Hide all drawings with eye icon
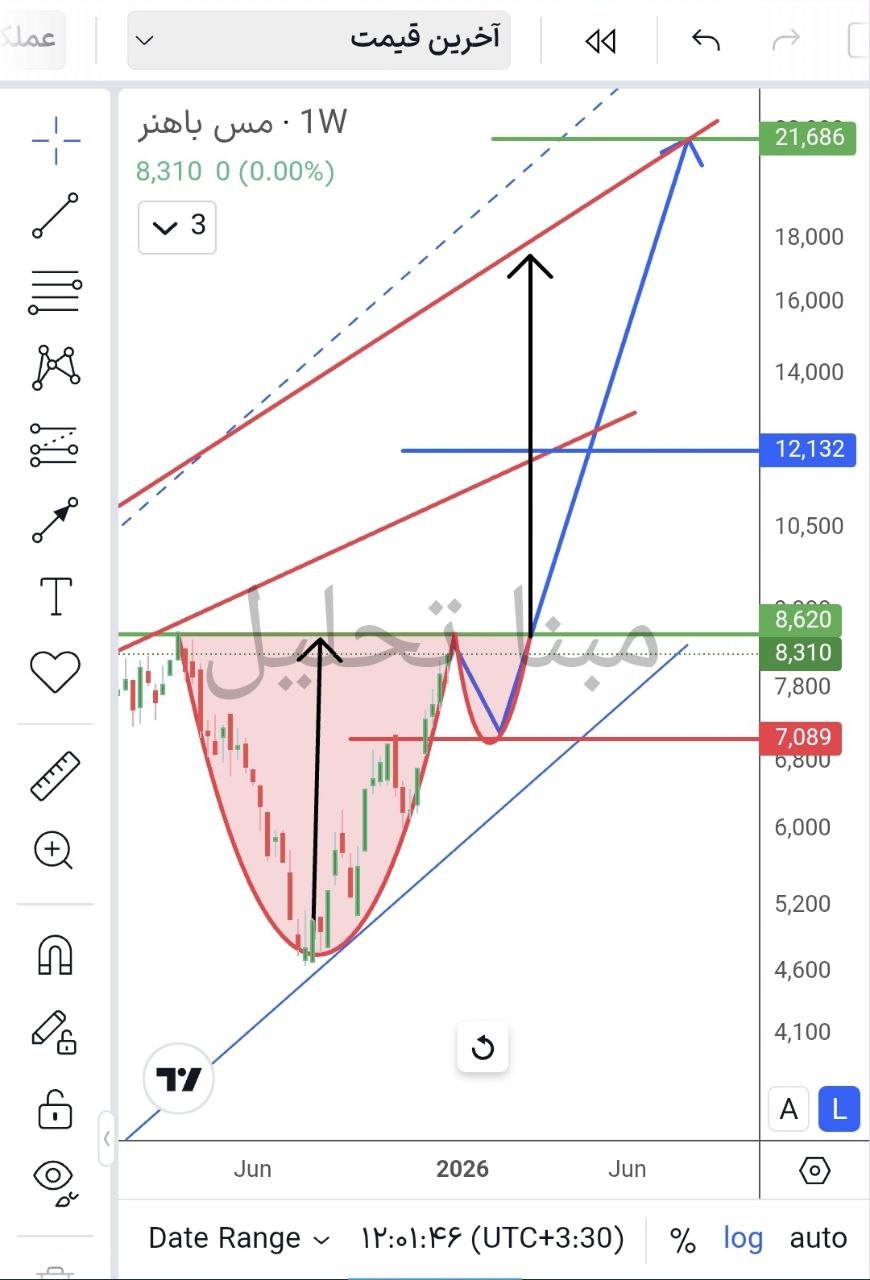 (56, 1181)
